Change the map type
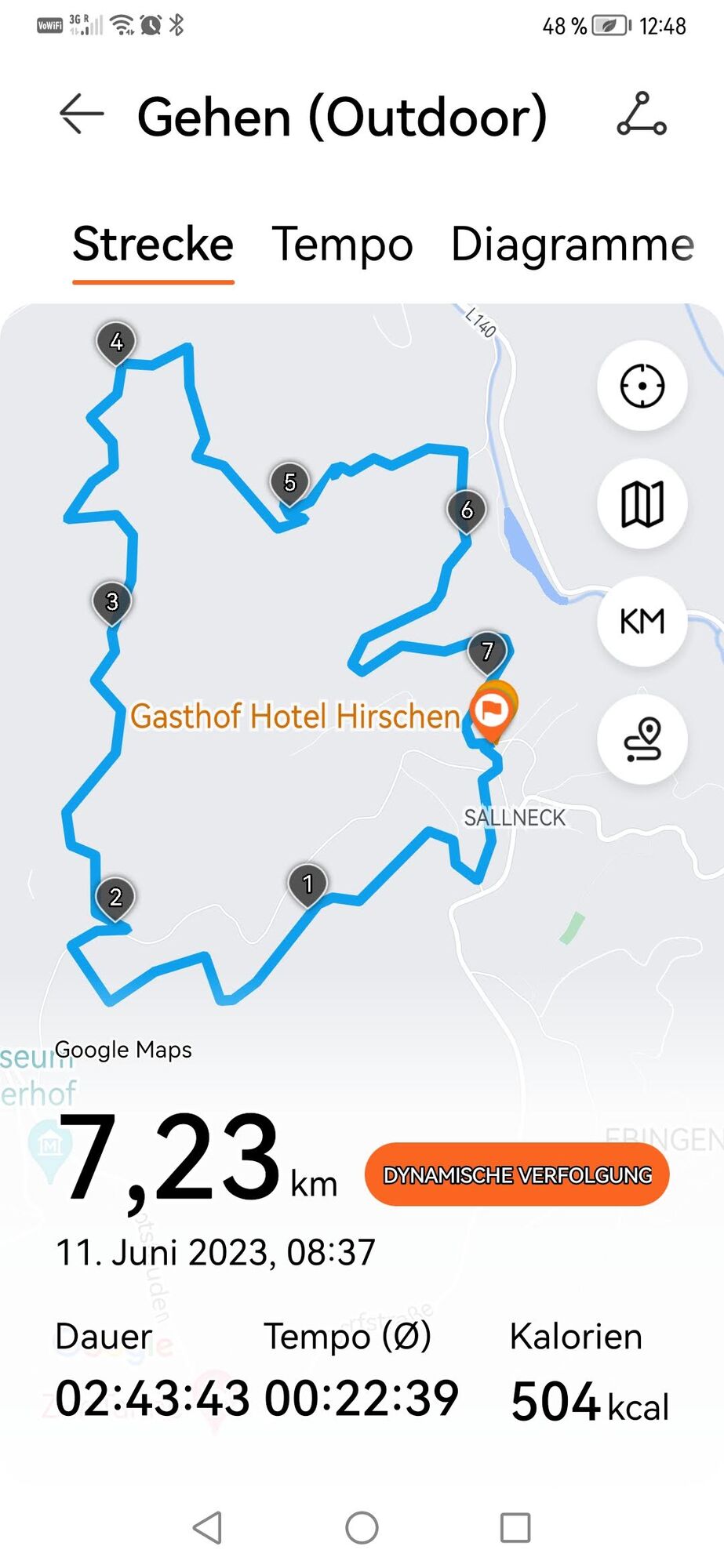This screenshot has width=724, height=1568. [x=642, y=503]
